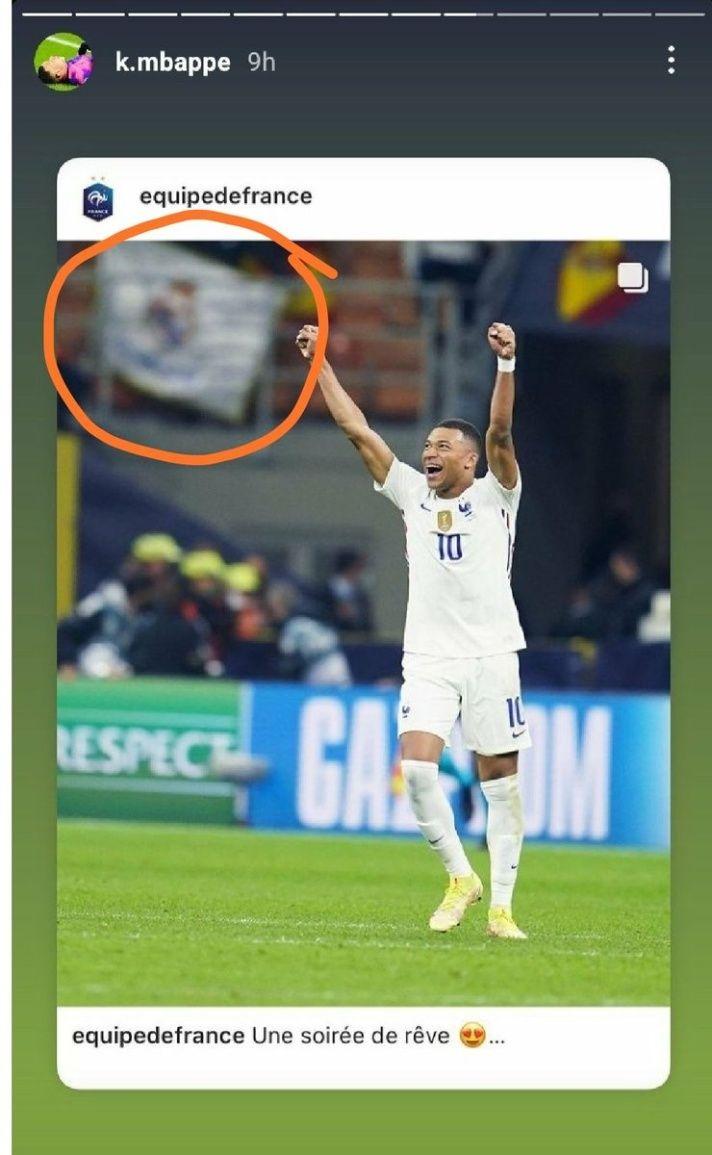This screenshot has height=1155, width=712.
Task: Tap the k.mbappe username
Action: 172,62
